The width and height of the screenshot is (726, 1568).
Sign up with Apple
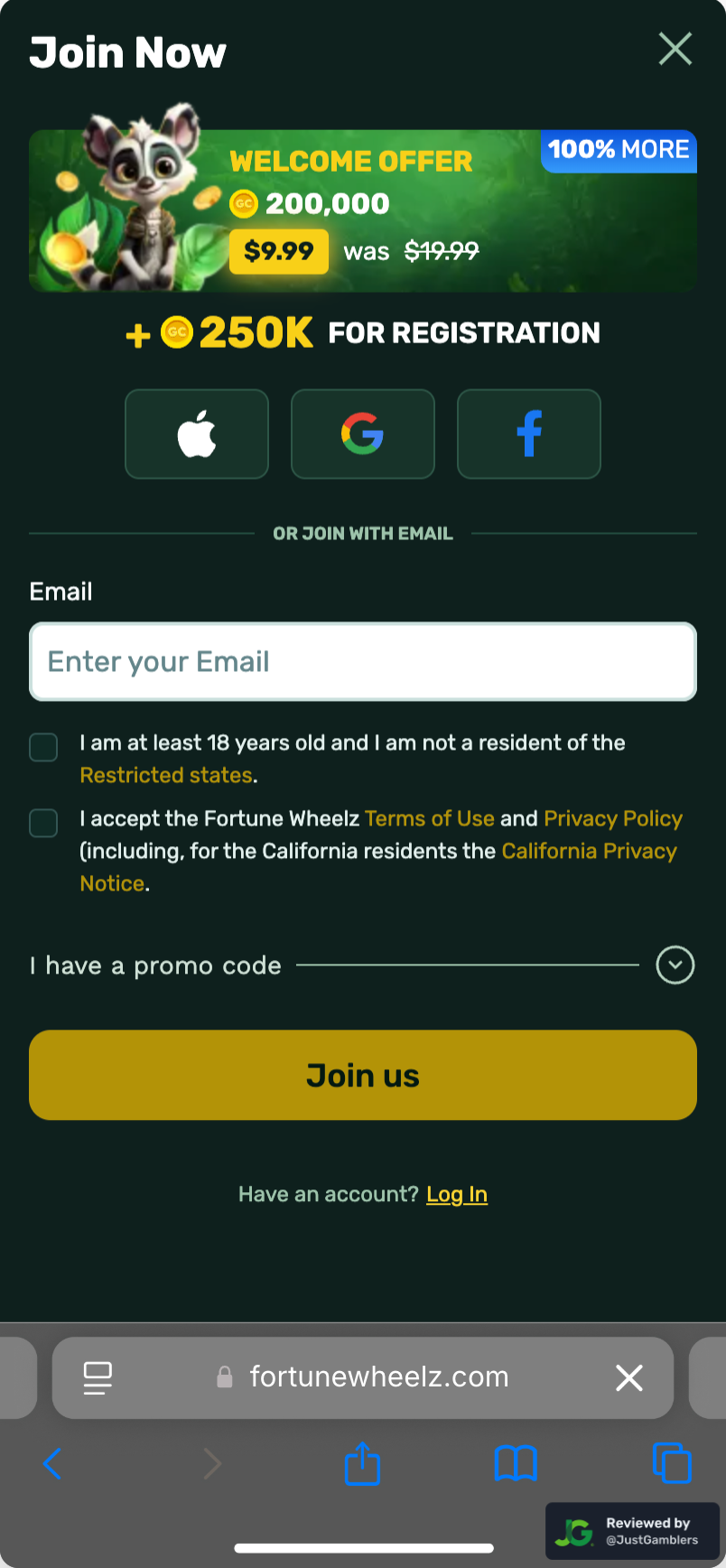pyautogui.click(x=197, y=434)
